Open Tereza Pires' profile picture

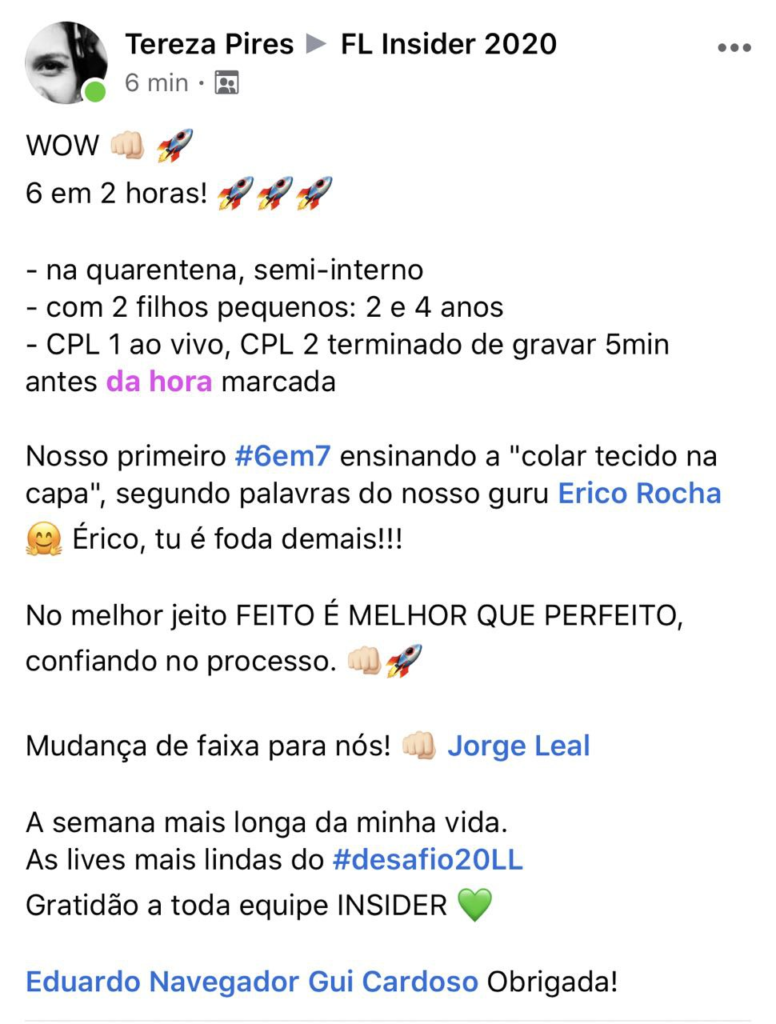click(66, 62)
